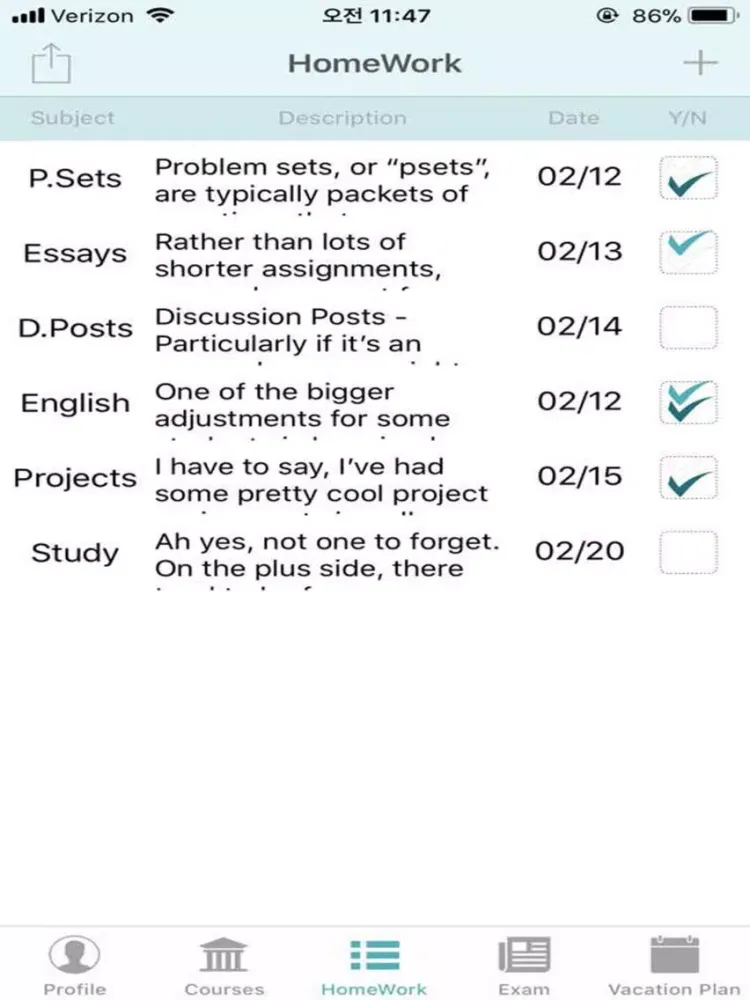The image size is (750, 1000).
Task: Mark D.Posts homework as done
Action: point(688,327)
